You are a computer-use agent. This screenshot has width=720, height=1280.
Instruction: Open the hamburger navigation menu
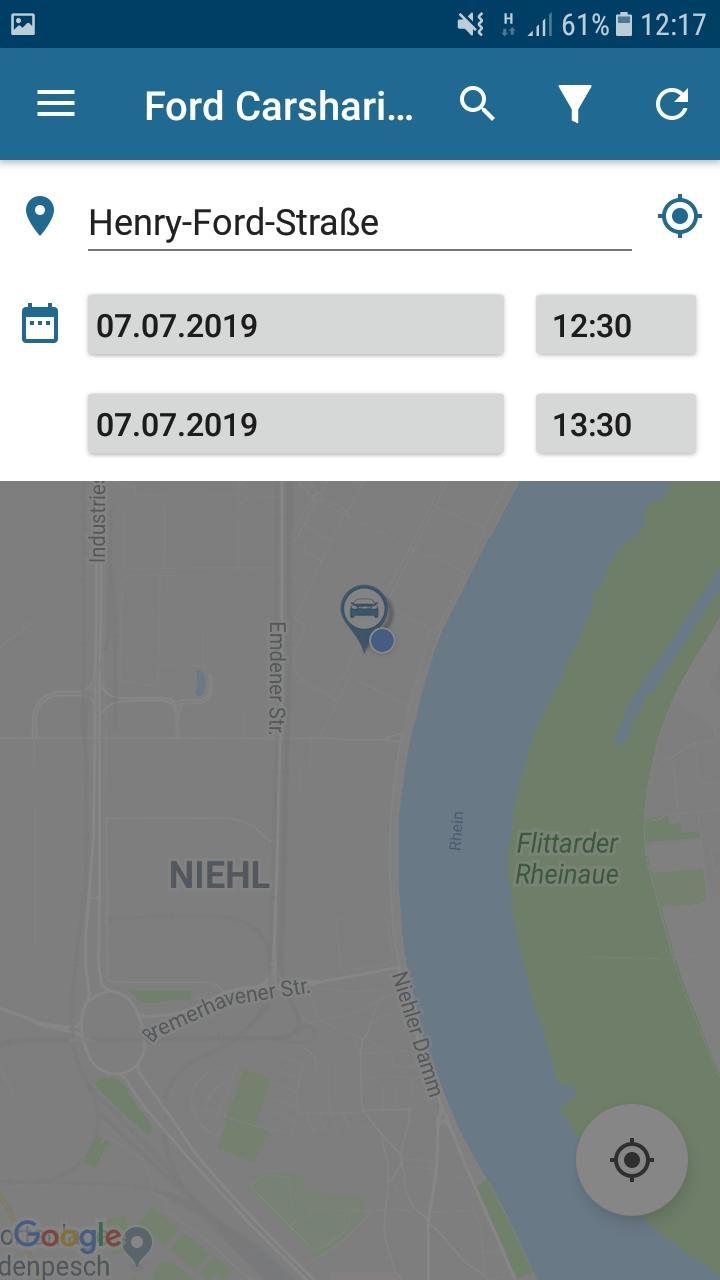56,104
